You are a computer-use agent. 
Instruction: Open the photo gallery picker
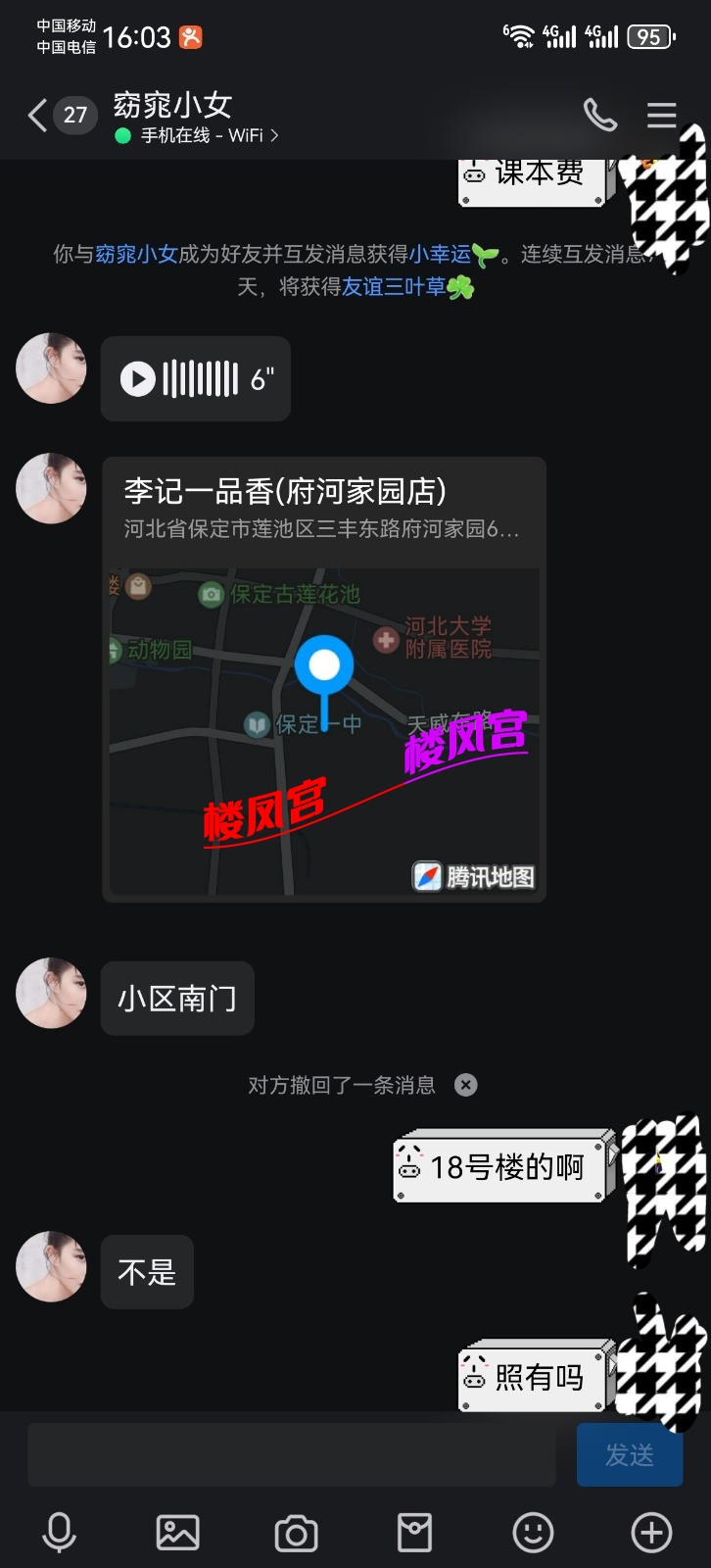(178, 1533)
